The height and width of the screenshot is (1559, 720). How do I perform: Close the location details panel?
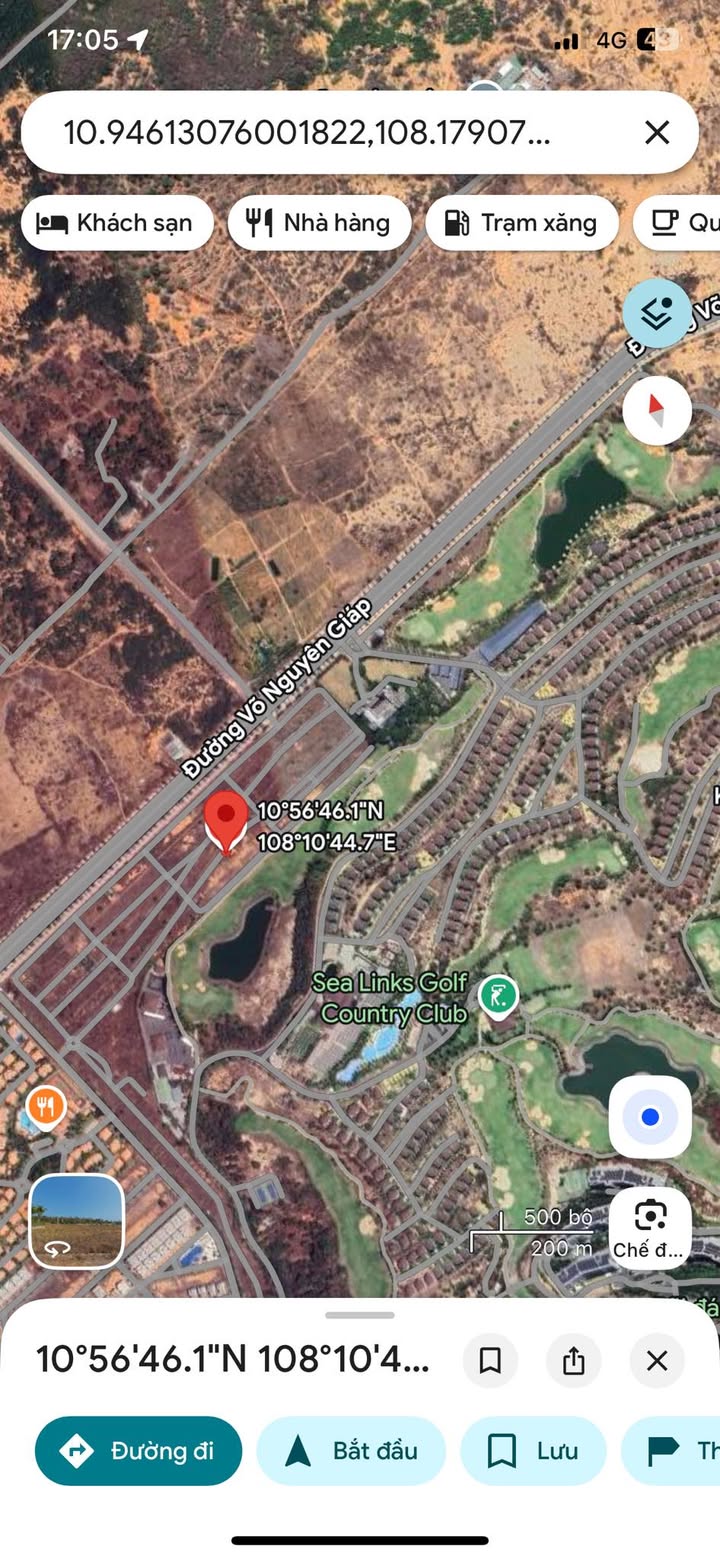[657, 1361]
